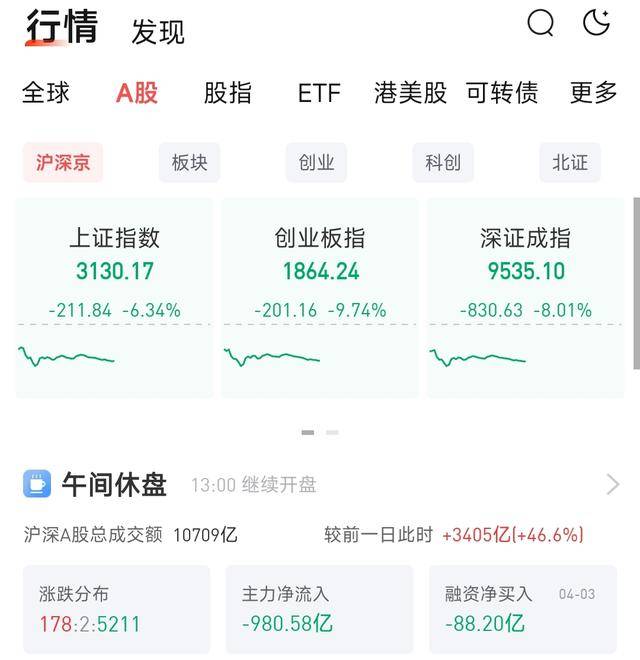640x660 pixels.
Task: Tap the 北证 chip
Action: (x=570, y=162)
